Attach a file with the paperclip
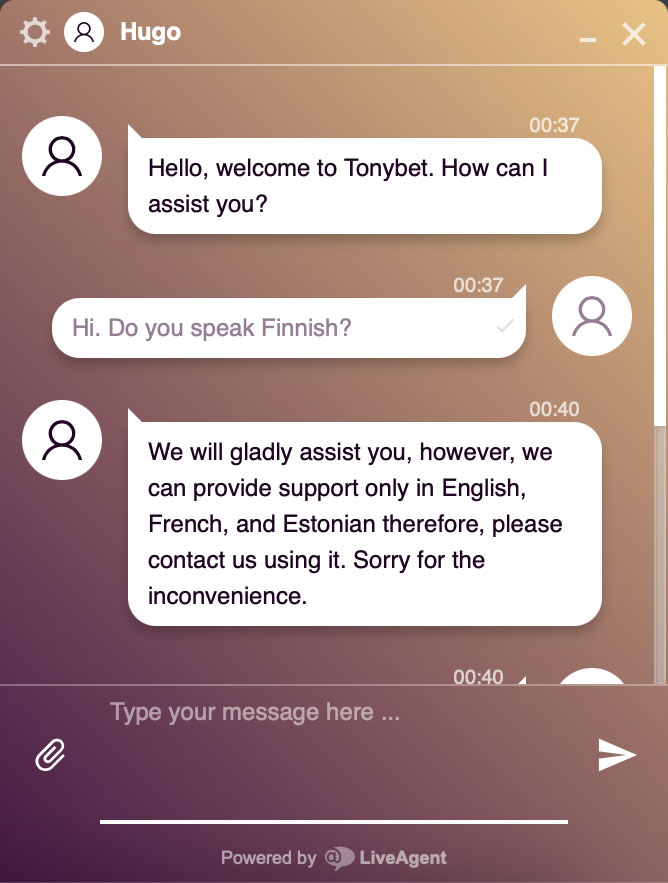The height and width of the screenshot is (883, 668). pyautogui.click(x=50, y=756)
